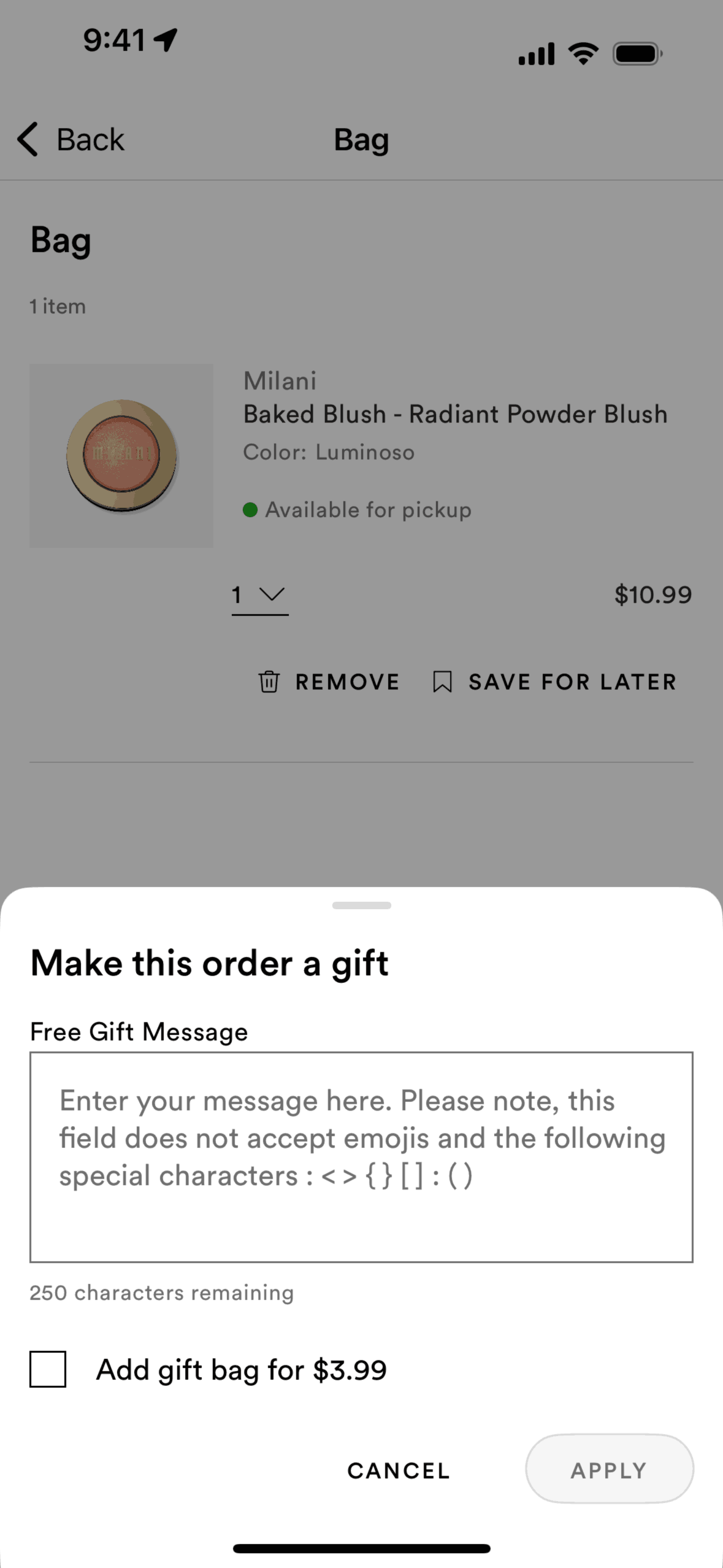Remove the Milani Baked Blush from bag

(x=329, y=682)
